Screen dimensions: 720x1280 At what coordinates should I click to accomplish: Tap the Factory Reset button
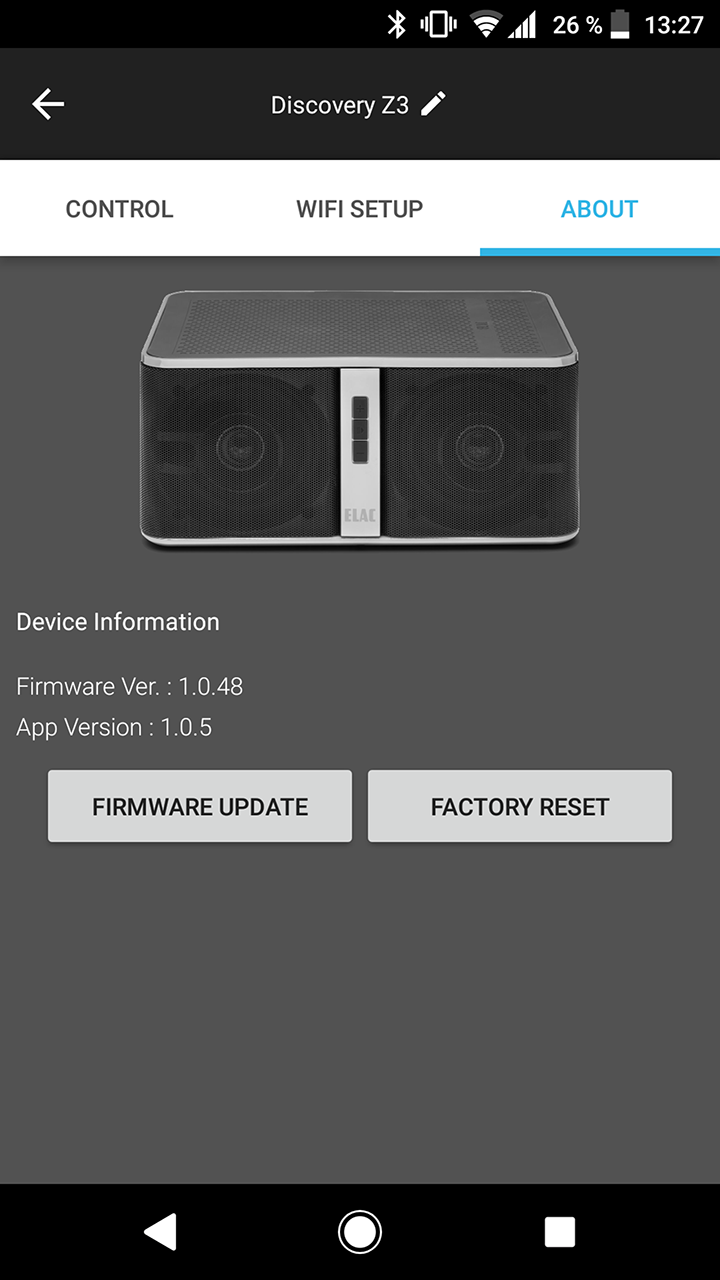(520, 806)
